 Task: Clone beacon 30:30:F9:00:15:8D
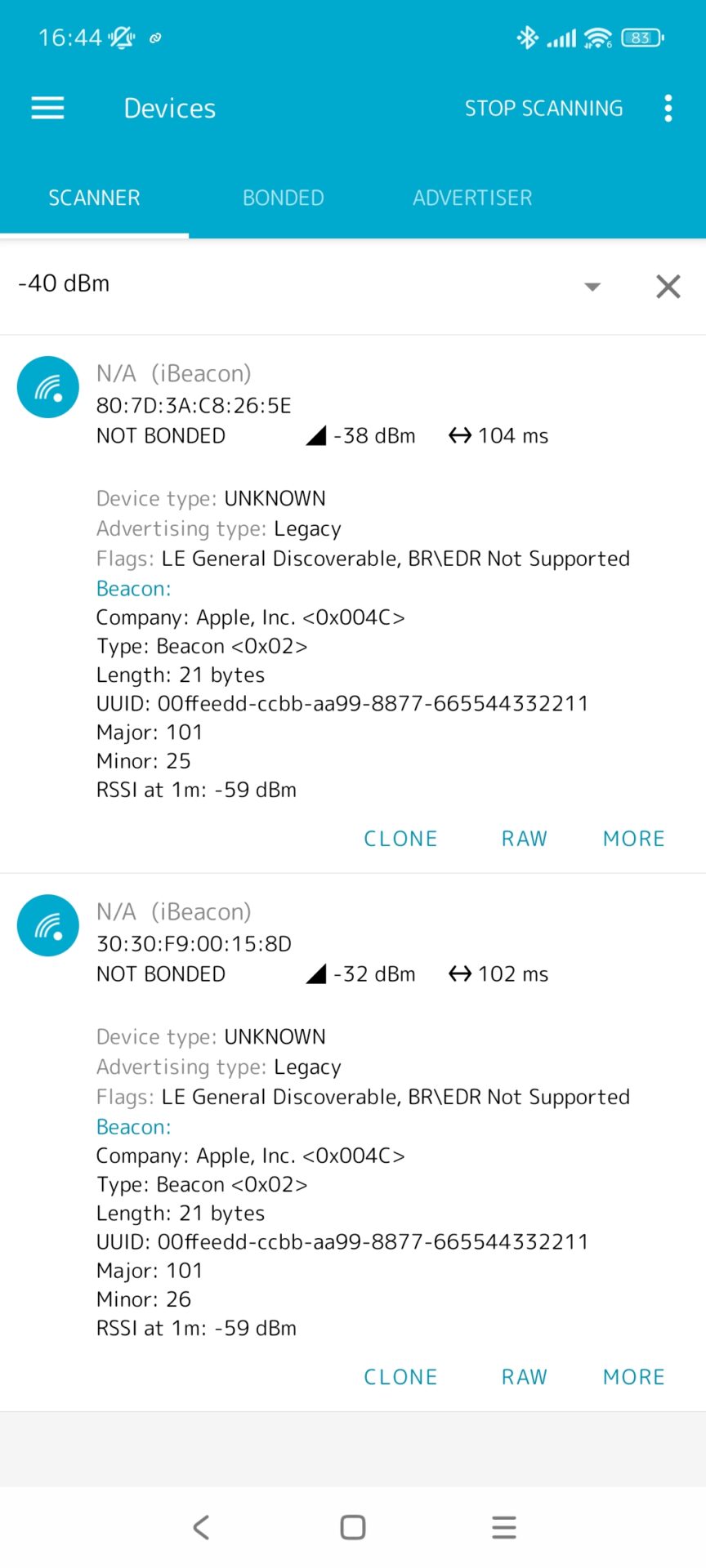click(400, 1377)
